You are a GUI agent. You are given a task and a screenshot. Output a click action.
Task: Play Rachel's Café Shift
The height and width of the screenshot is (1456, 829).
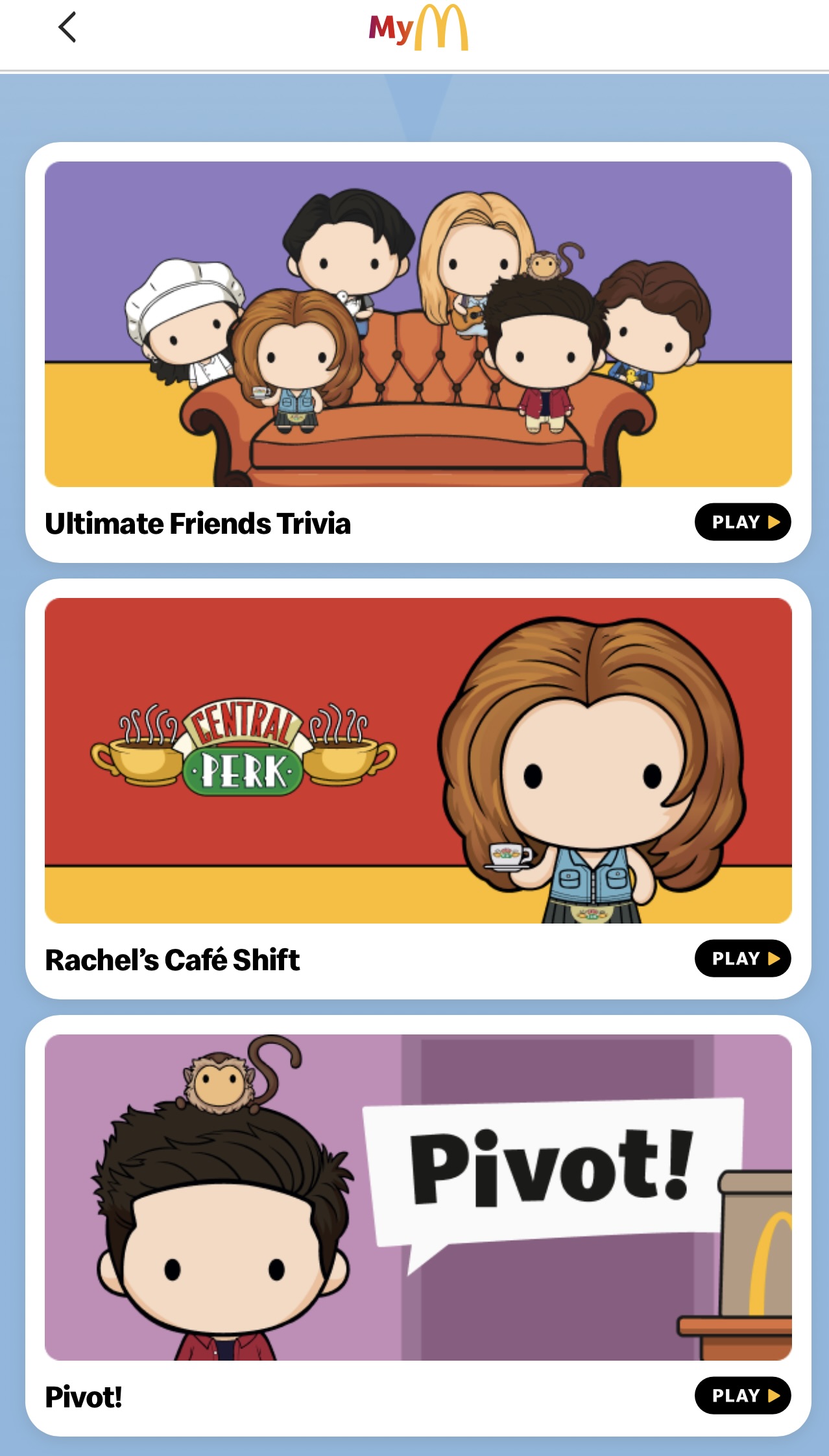point(742,959)
